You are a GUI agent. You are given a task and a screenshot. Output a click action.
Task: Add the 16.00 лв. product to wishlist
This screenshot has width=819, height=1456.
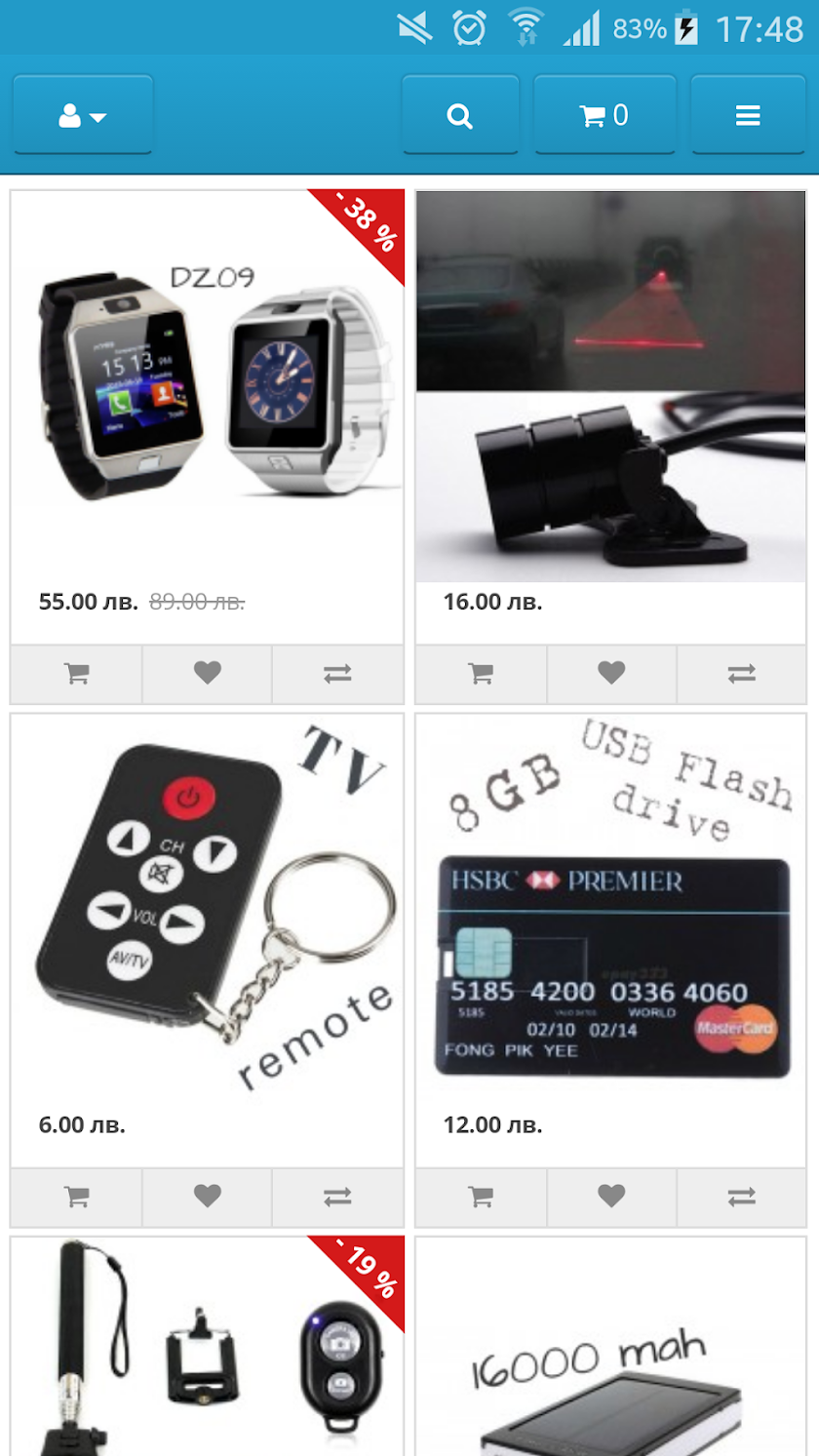611,674
